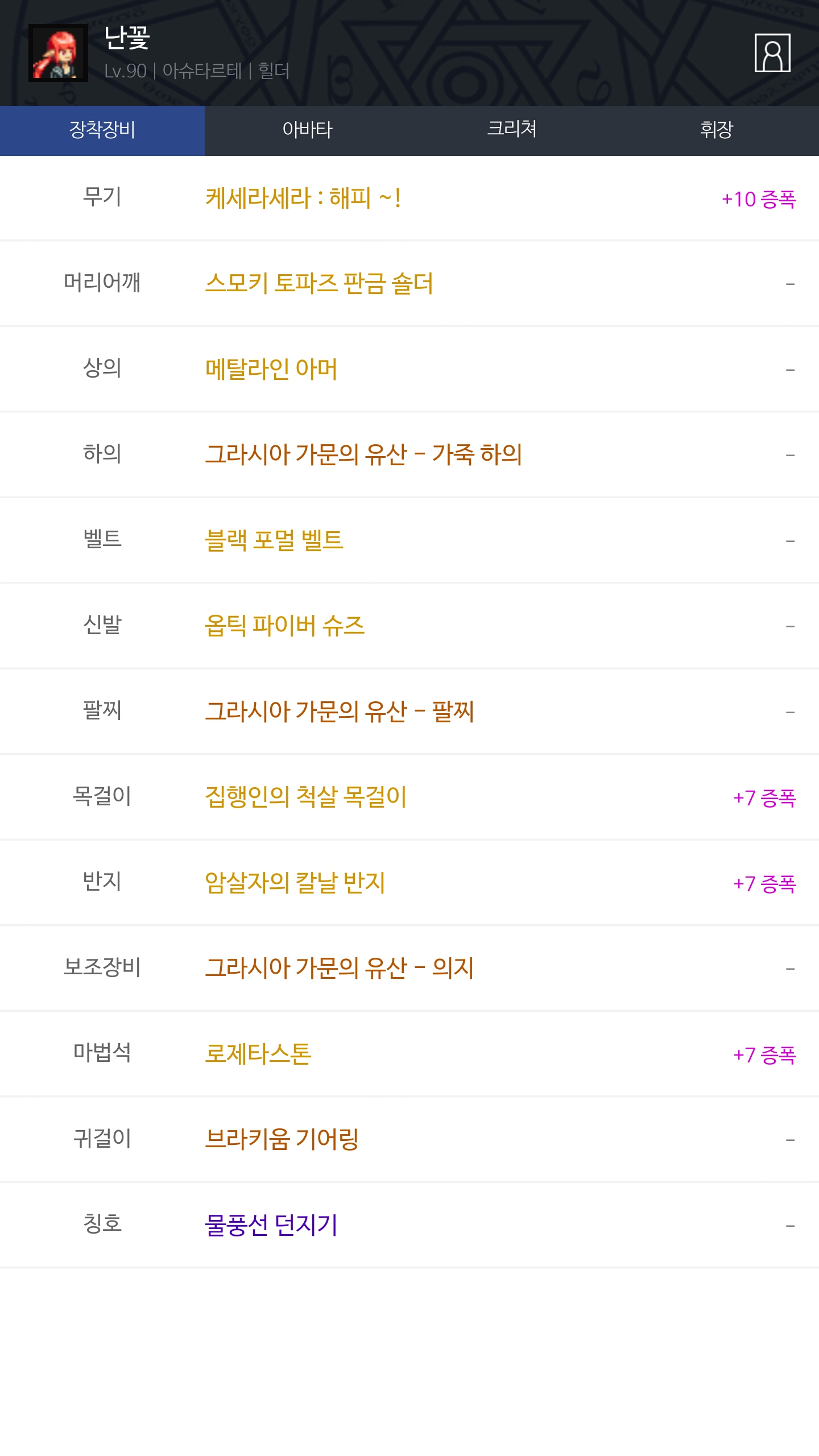The width and height of the screenshot is (819, 1456).
Task: Open 그라시아 가문의 유산 - 가죽 하의
Action: pos(363,454)
